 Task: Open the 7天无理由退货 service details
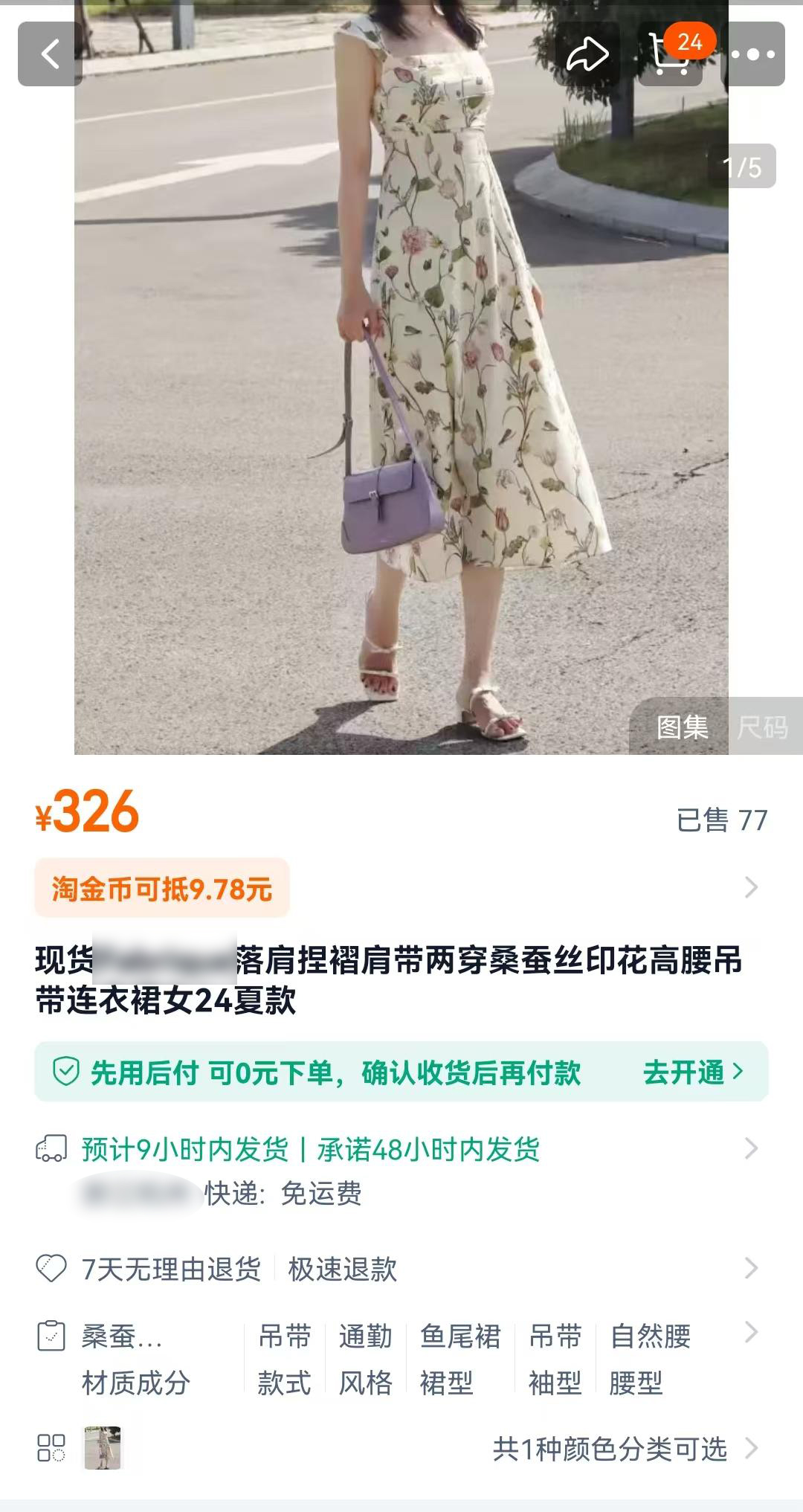click(401, 1269)
